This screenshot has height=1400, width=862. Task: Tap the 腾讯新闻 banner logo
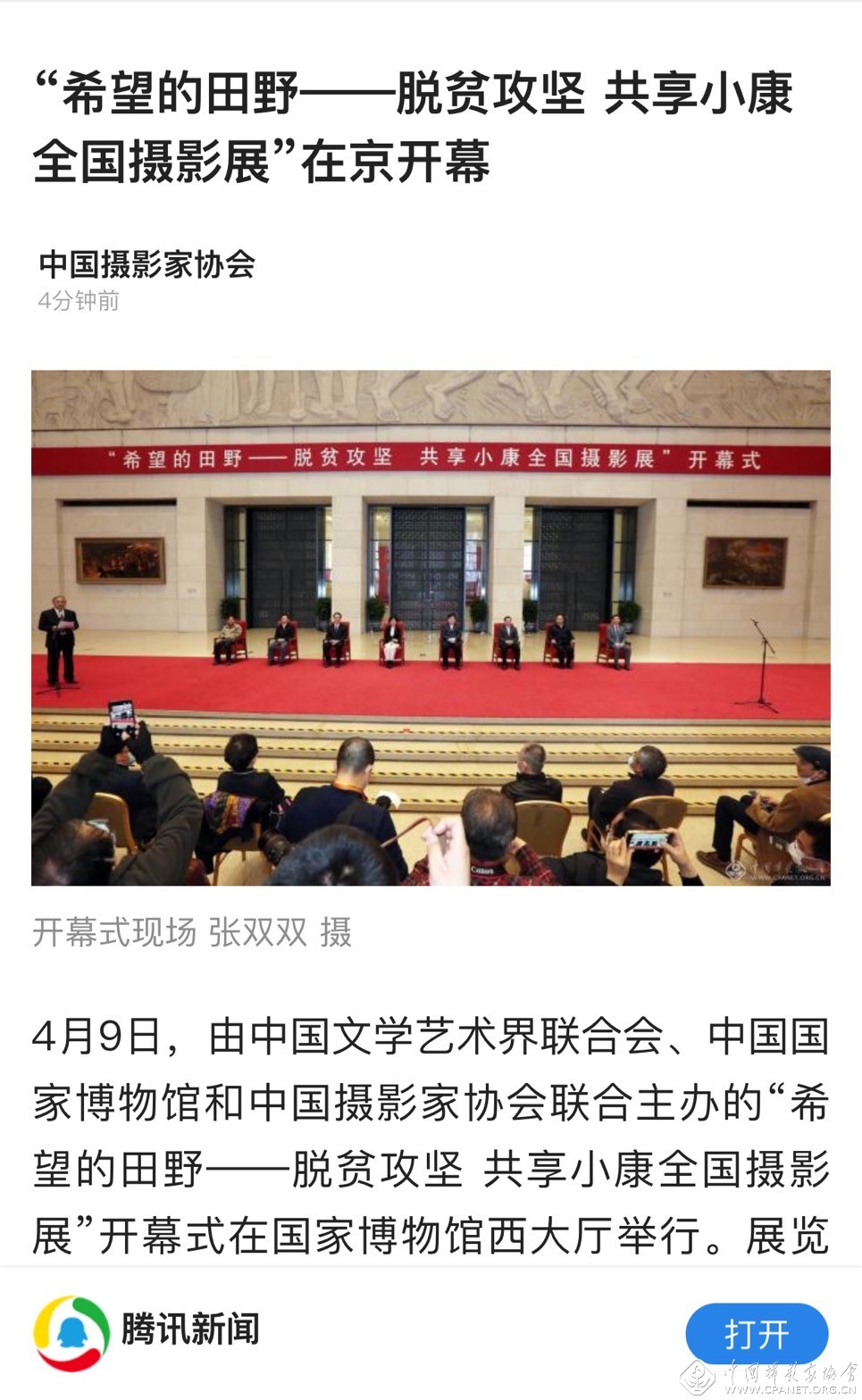click(72, 1331)
